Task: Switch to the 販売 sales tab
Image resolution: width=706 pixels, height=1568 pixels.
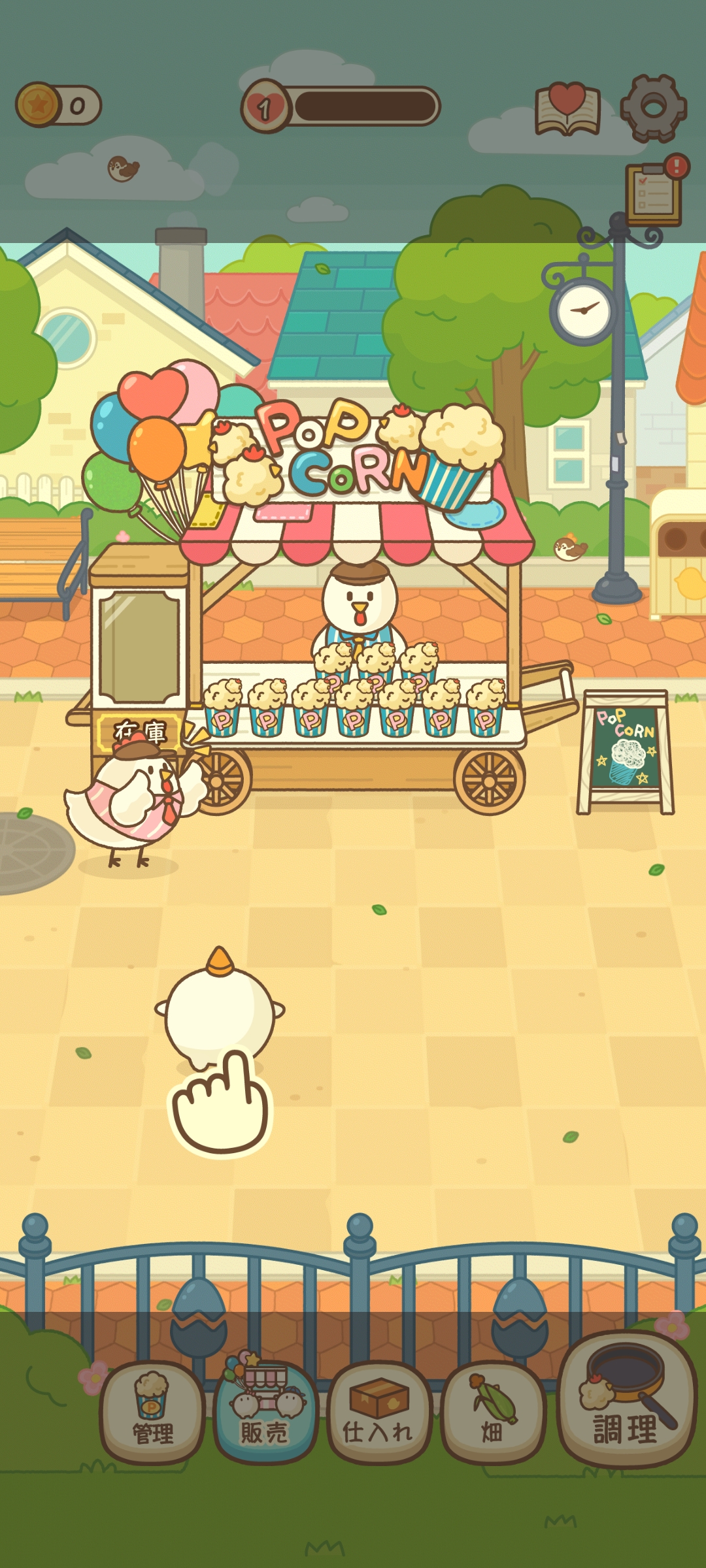Action: [x=265, y=1413]
